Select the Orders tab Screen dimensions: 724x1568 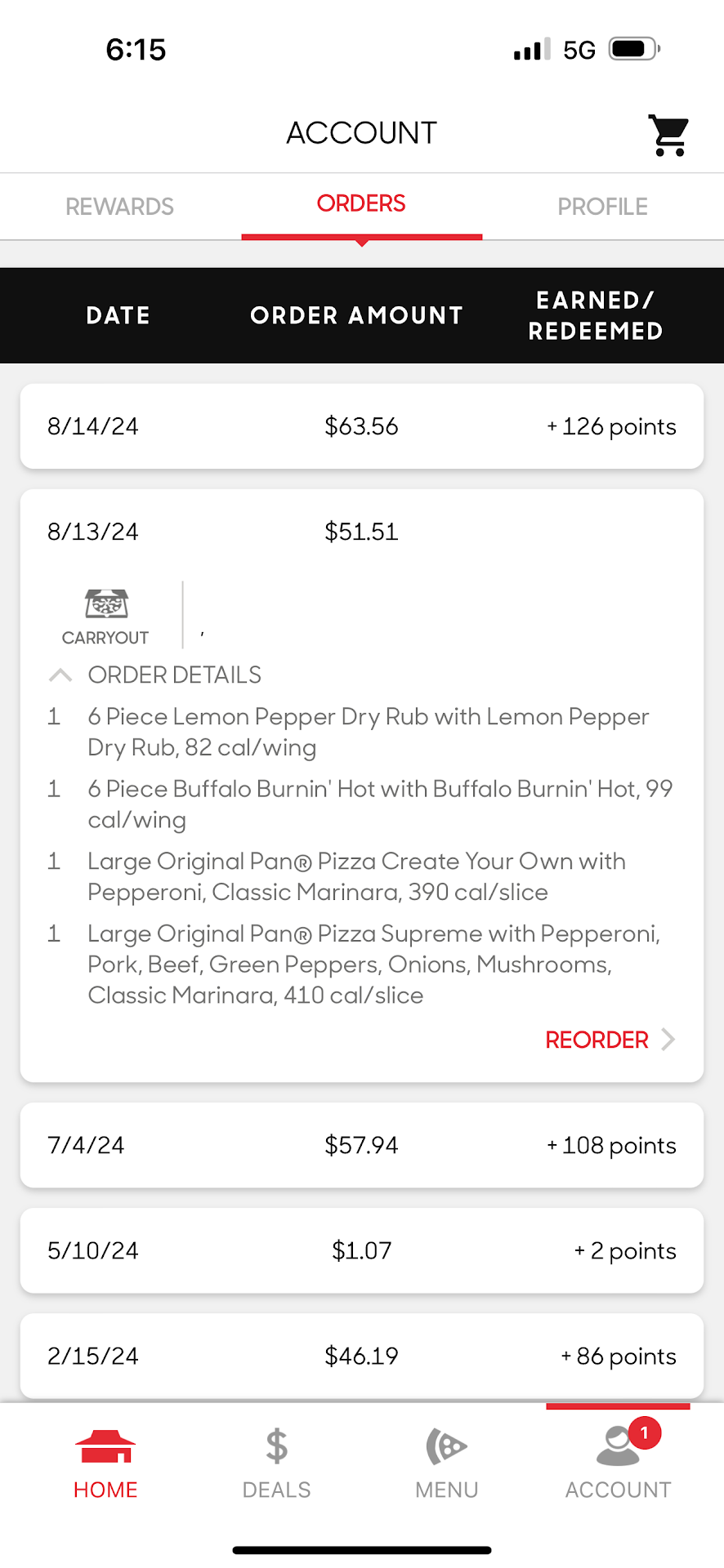[x=361, y=204]
